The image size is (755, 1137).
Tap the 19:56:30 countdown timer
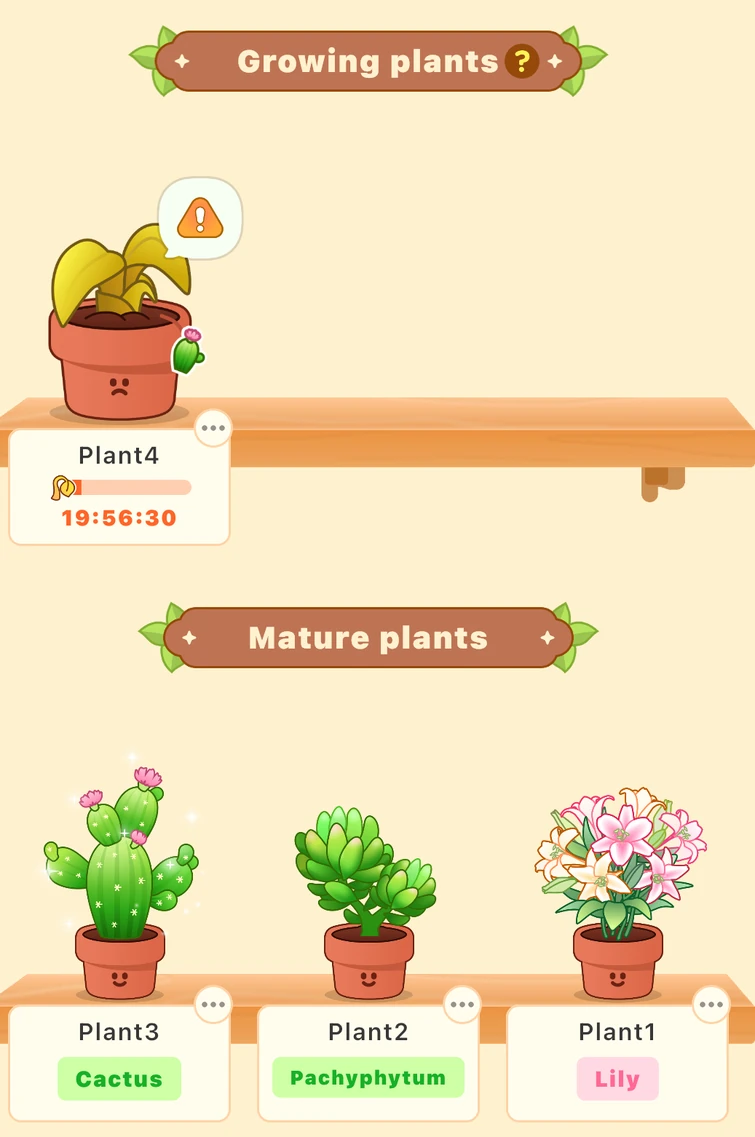tap(119, 520)
